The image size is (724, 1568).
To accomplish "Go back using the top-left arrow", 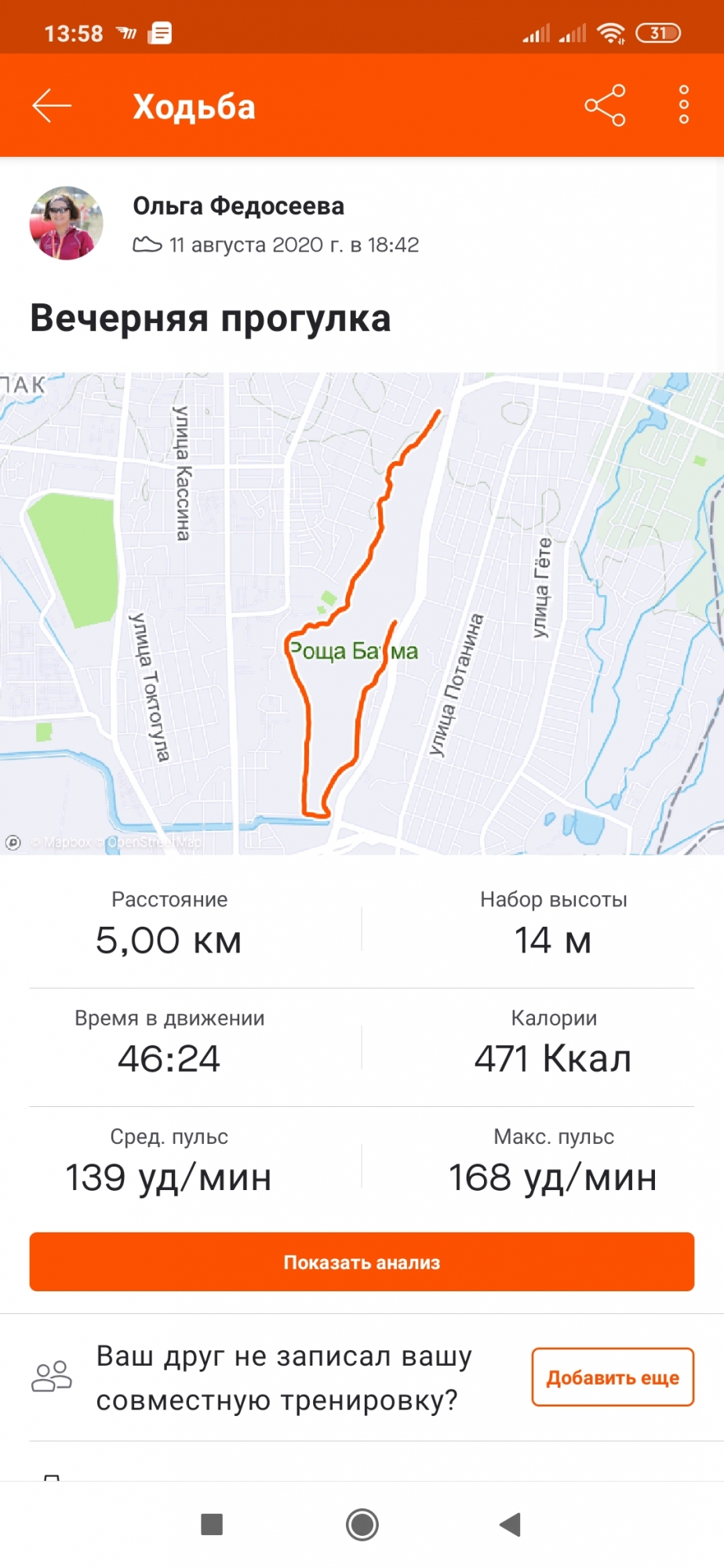I will 52,106.
